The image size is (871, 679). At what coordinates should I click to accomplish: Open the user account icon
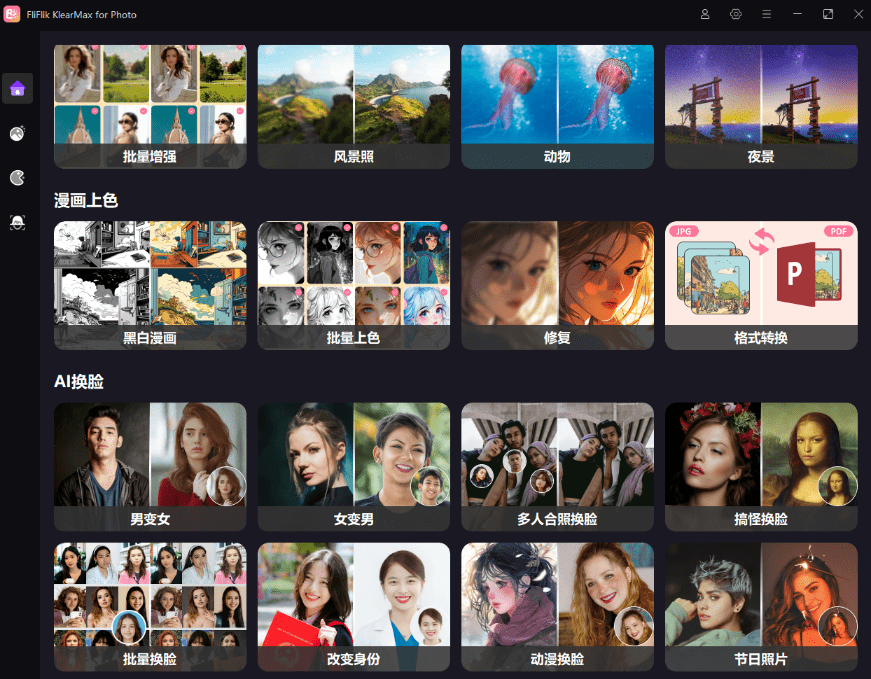tap(705, 15)
